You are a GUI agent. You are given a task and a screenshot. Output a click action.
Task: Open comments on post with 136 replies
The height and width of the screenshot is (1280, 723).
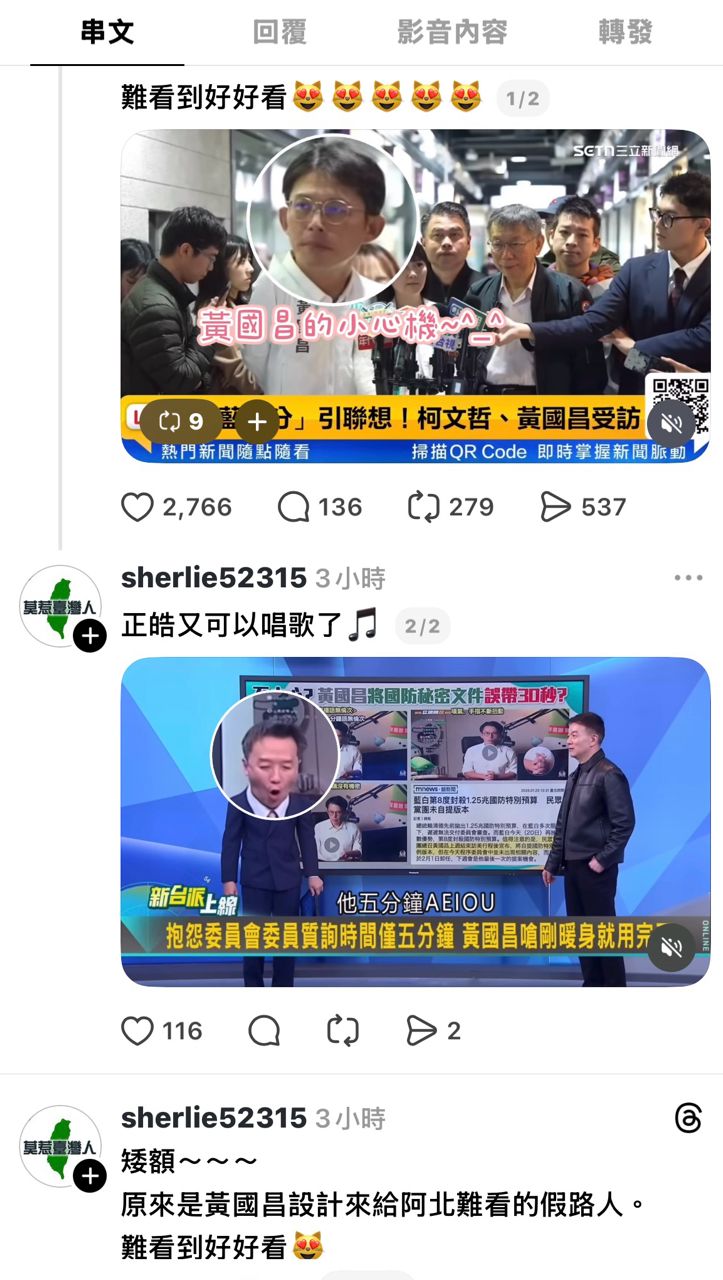[293, 507]
